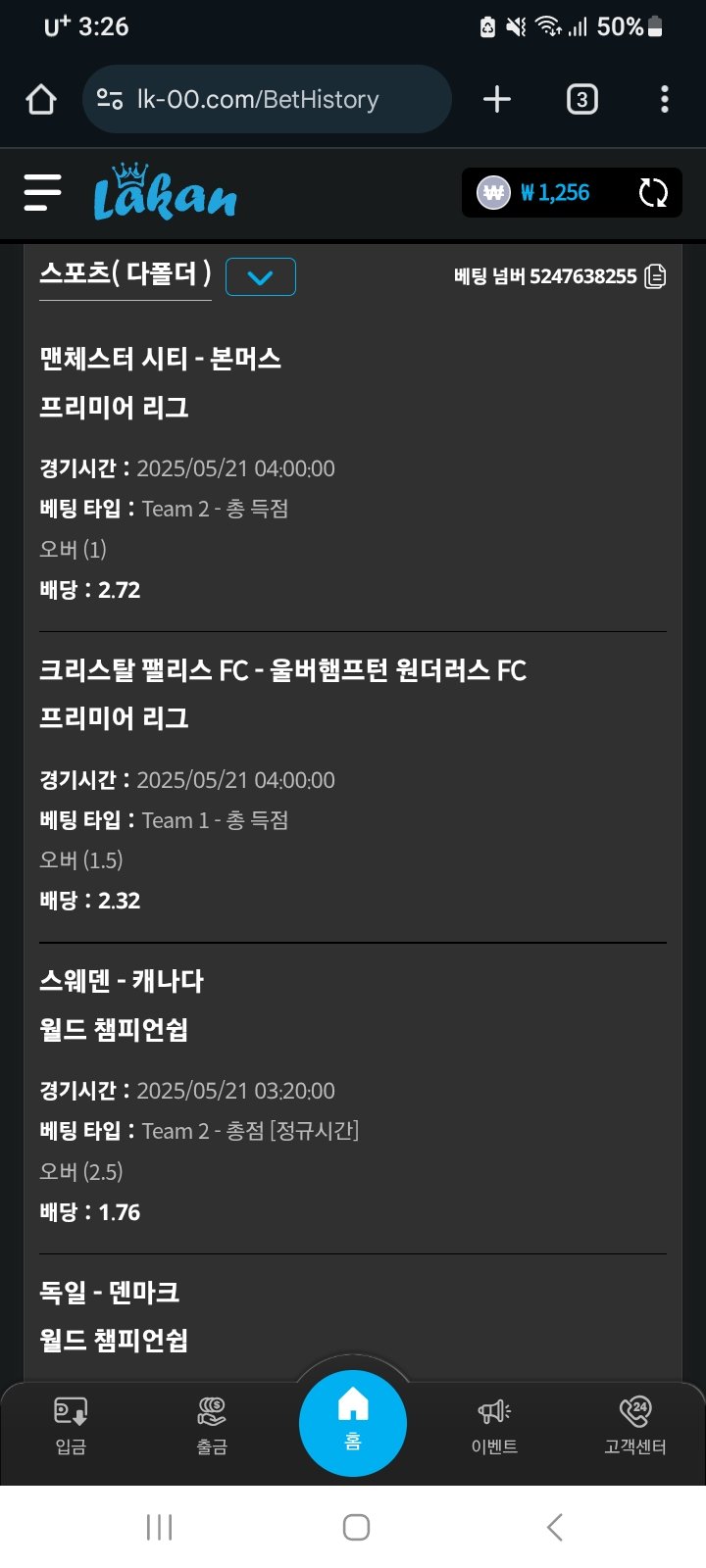This screenshot has width=706, height=1568.
Task: View the 3 open browser tabs
Action: [x=581, y=99]
